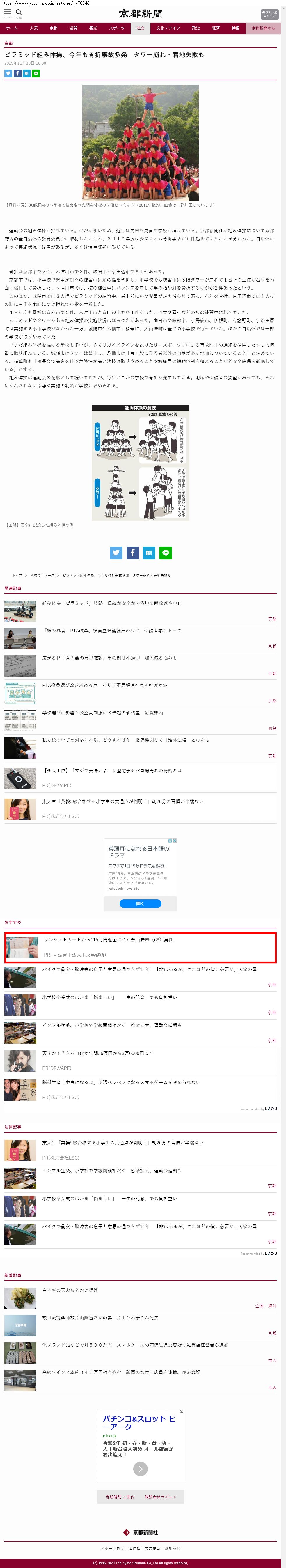The height and width of the screenshot is (1568, 286).
Task: Open related article about ピラミッド 岐路
Action: coord(111,603)
